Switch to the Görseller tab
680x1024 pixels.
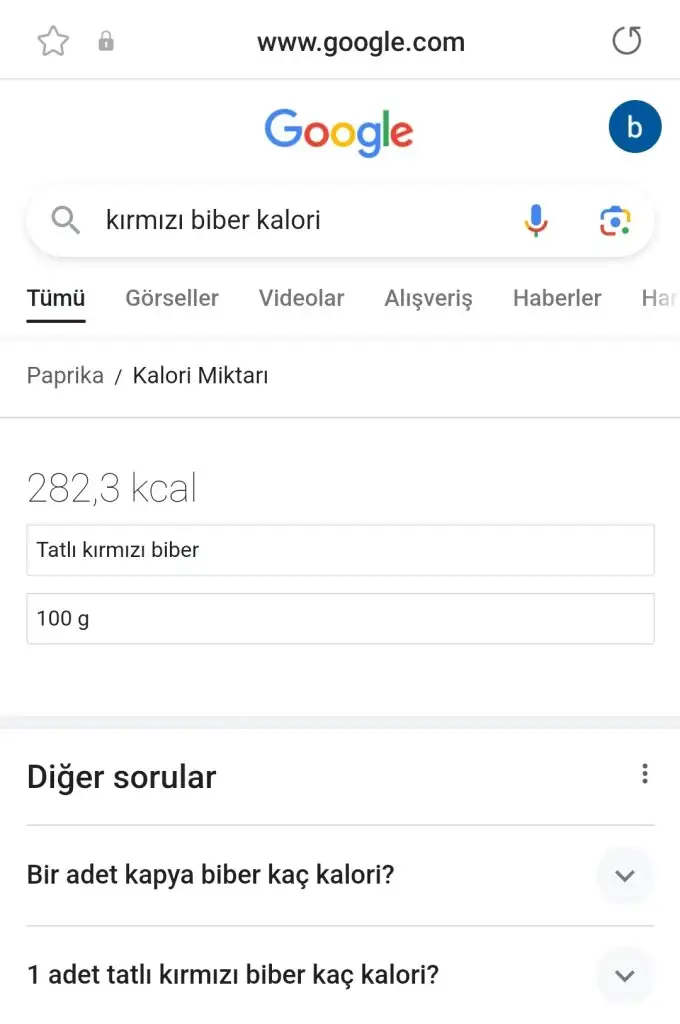click(x=172, y=298)
